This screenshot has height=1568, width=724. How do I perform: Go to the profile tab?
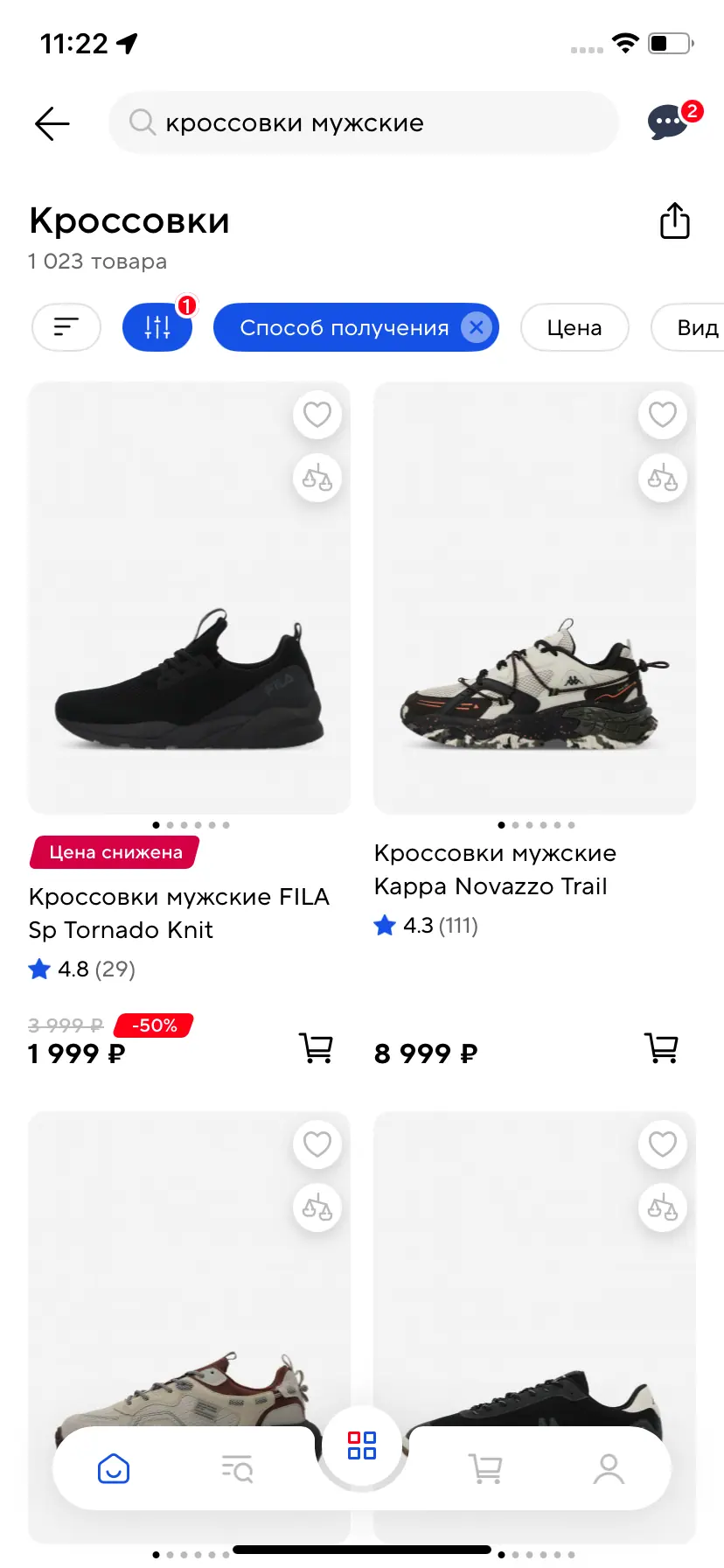pyautogui.click(x=609, y=1468)
